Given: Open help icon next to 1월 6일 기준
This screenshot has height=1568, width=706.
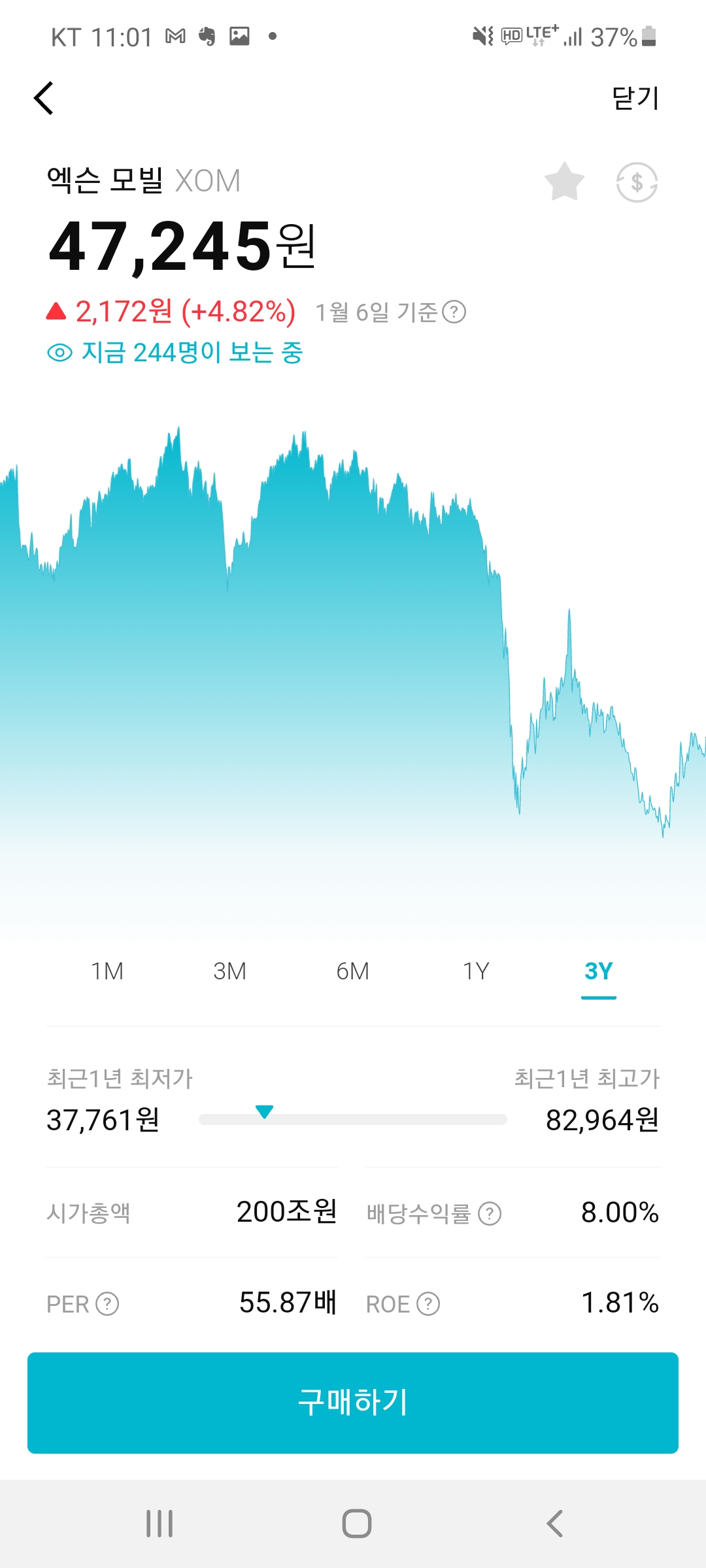Looking at the screenshot, I should 454,312.
